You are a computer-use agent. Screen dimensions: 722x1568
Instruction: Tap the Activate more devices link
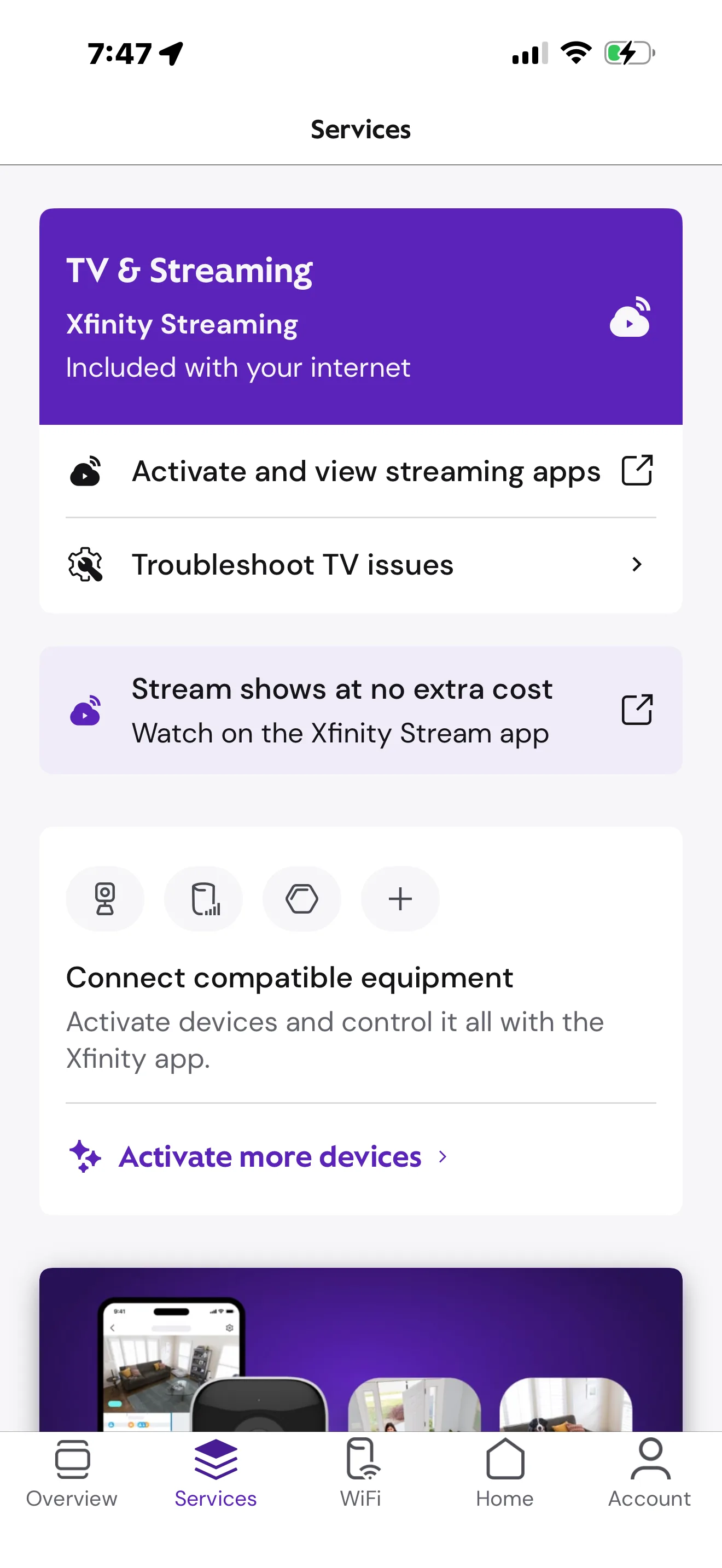click(x=270, y=1156)
